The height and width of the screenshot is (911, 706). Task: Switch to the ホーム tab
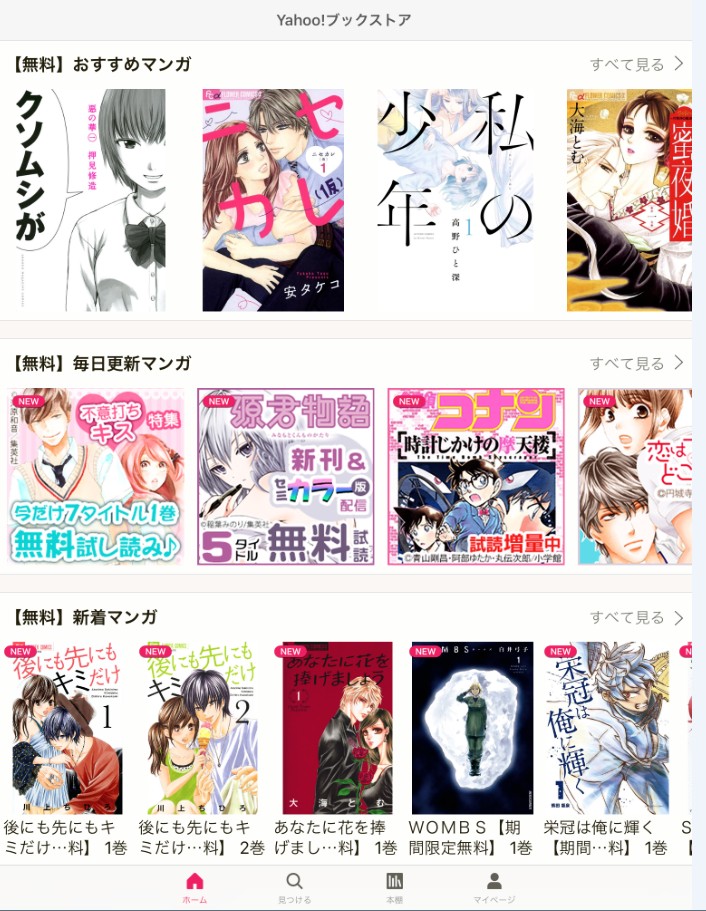(x=195, y=887)
